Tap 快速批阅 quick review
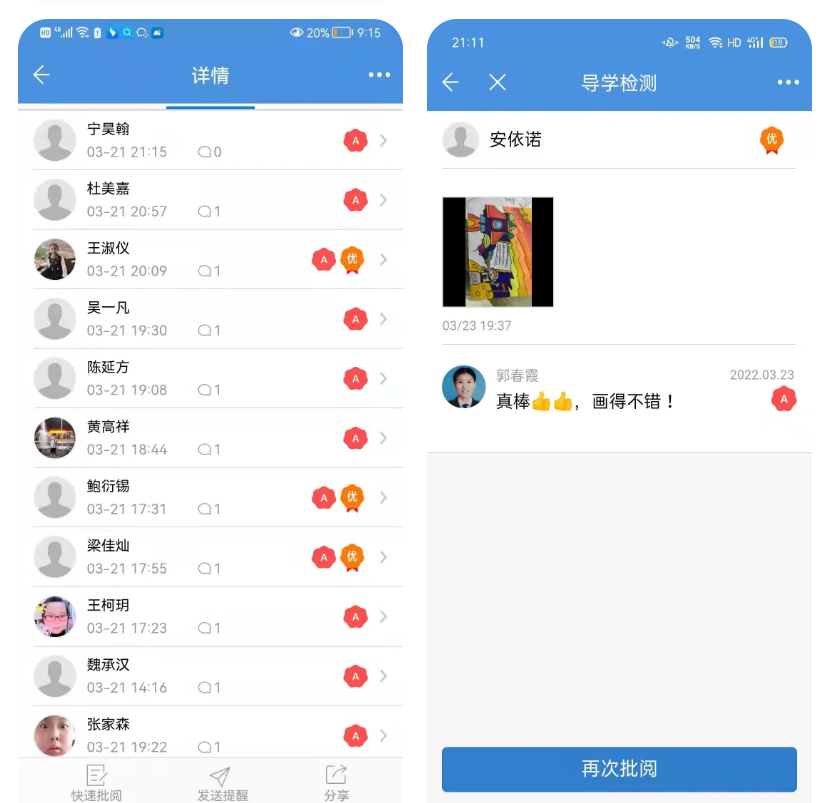Screen dimensions: 825x803 click(x=96, y=783)
